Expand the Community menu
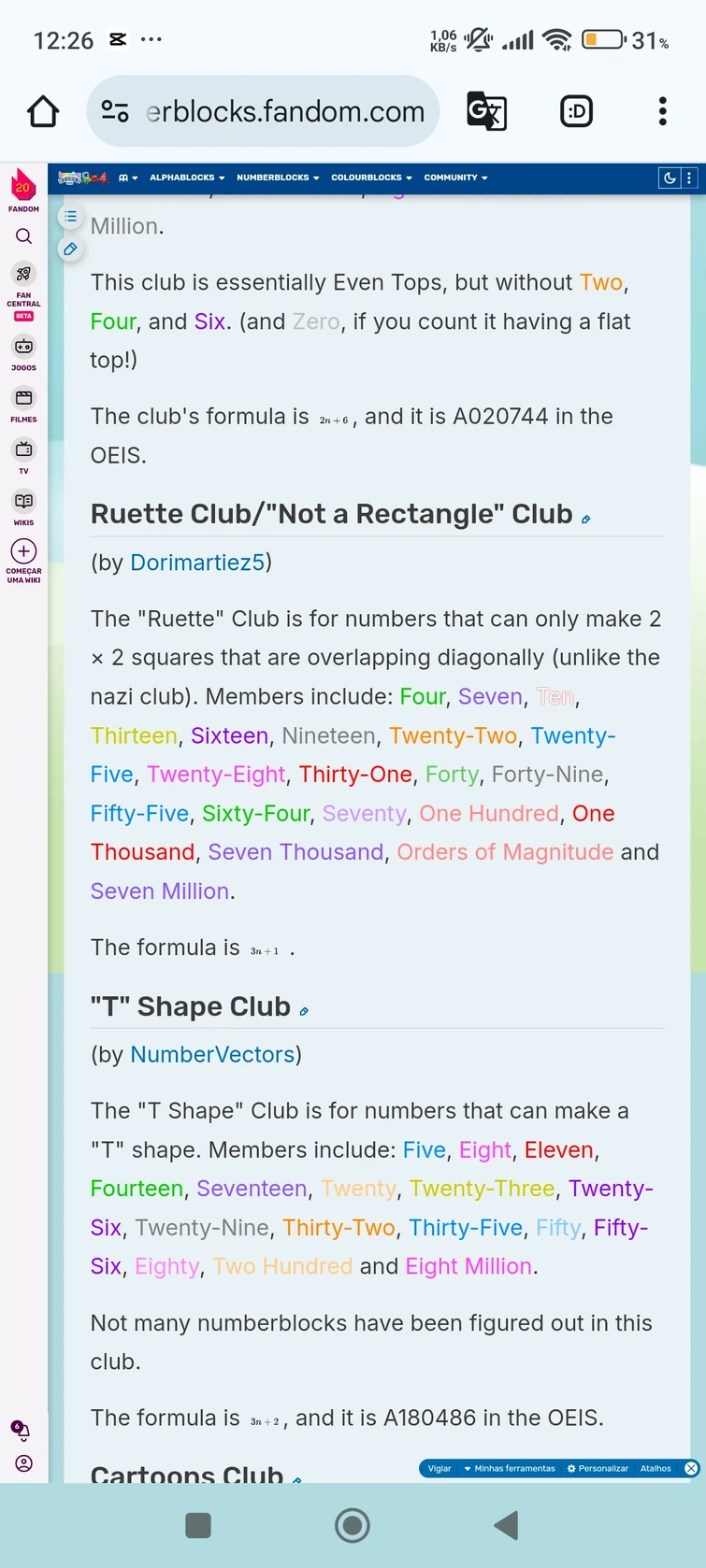 pyautogui.click(x=455, y=178)
